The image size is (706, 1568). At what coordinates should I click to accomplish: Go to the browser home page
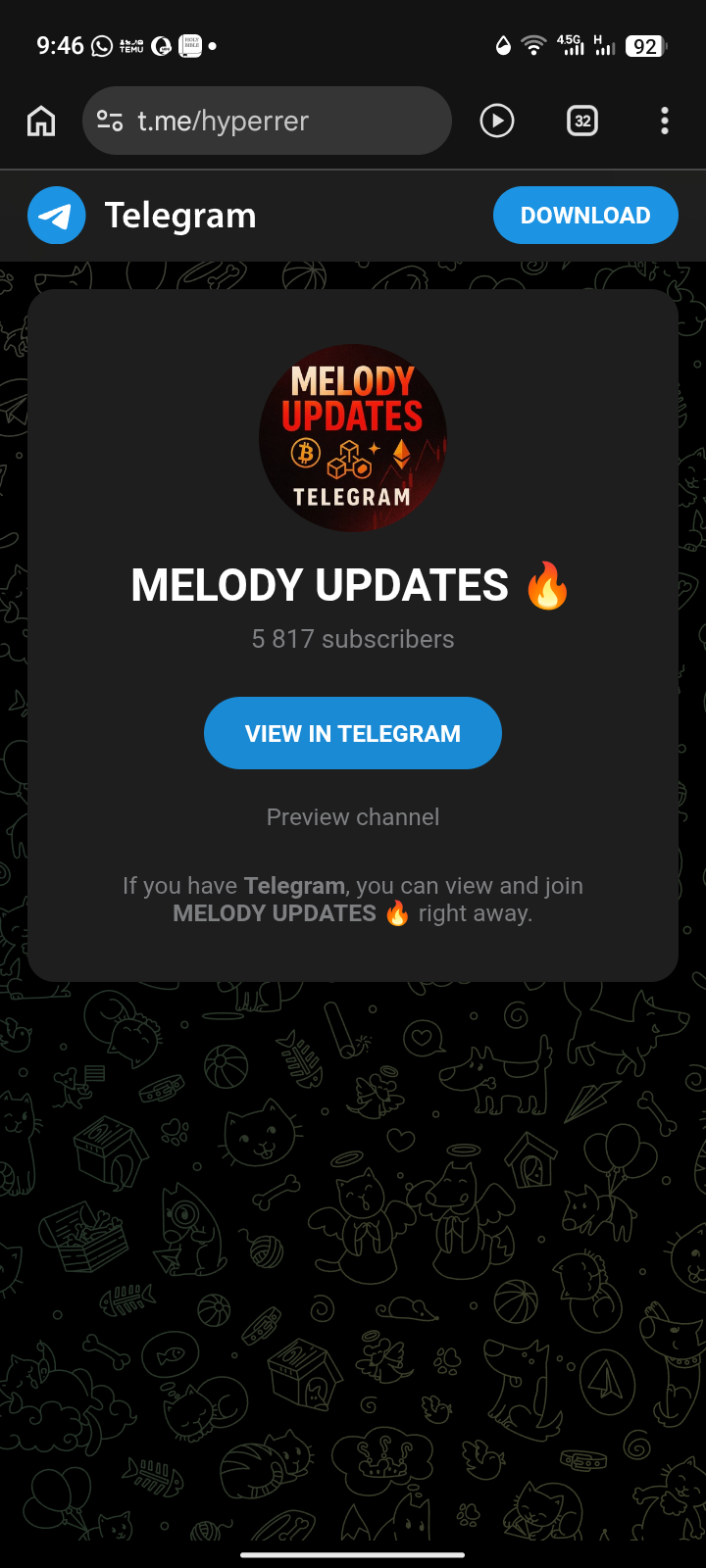coord(41,122)
